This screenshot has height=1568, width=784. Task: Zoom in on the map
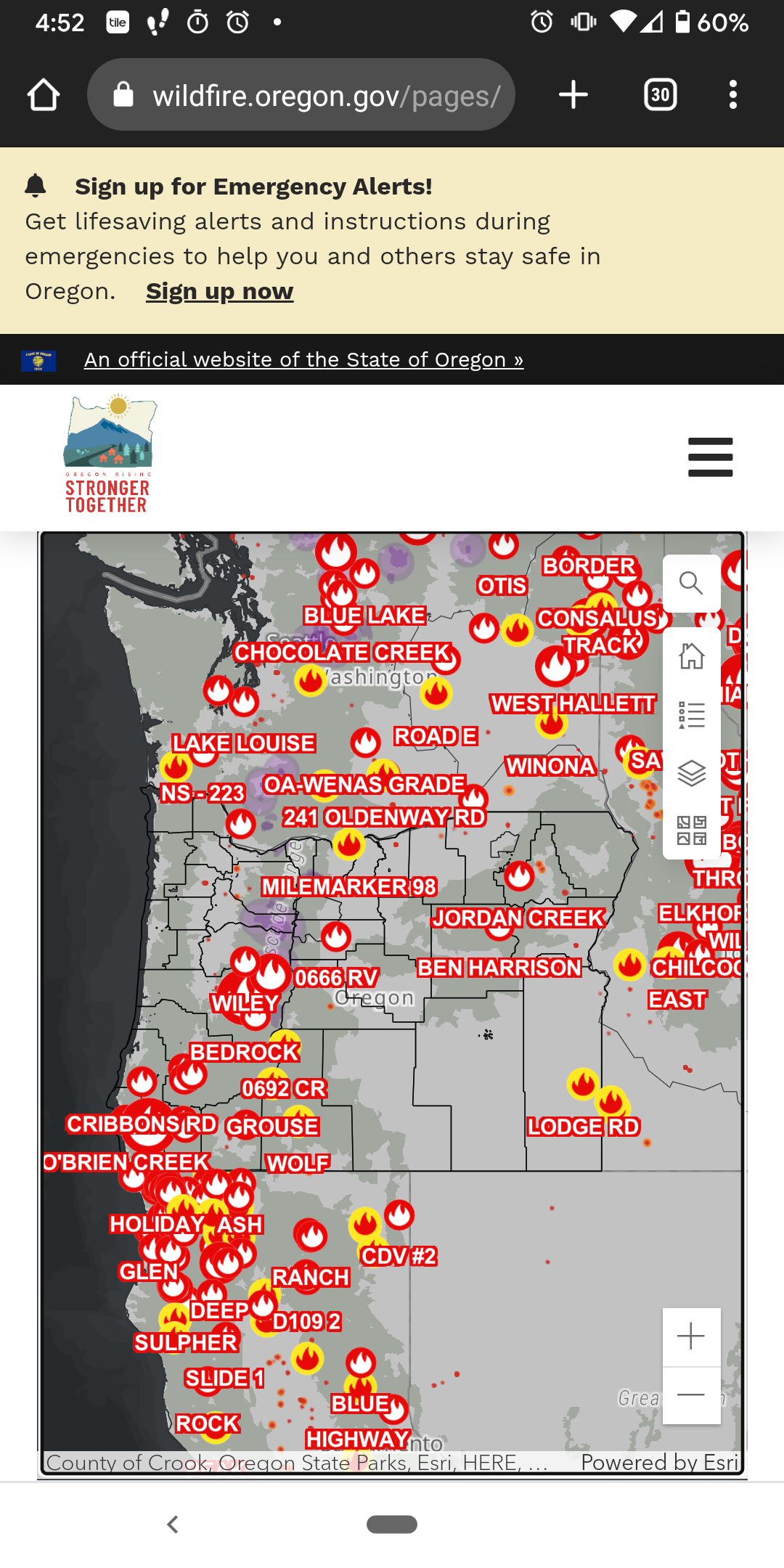point(691,1336)
